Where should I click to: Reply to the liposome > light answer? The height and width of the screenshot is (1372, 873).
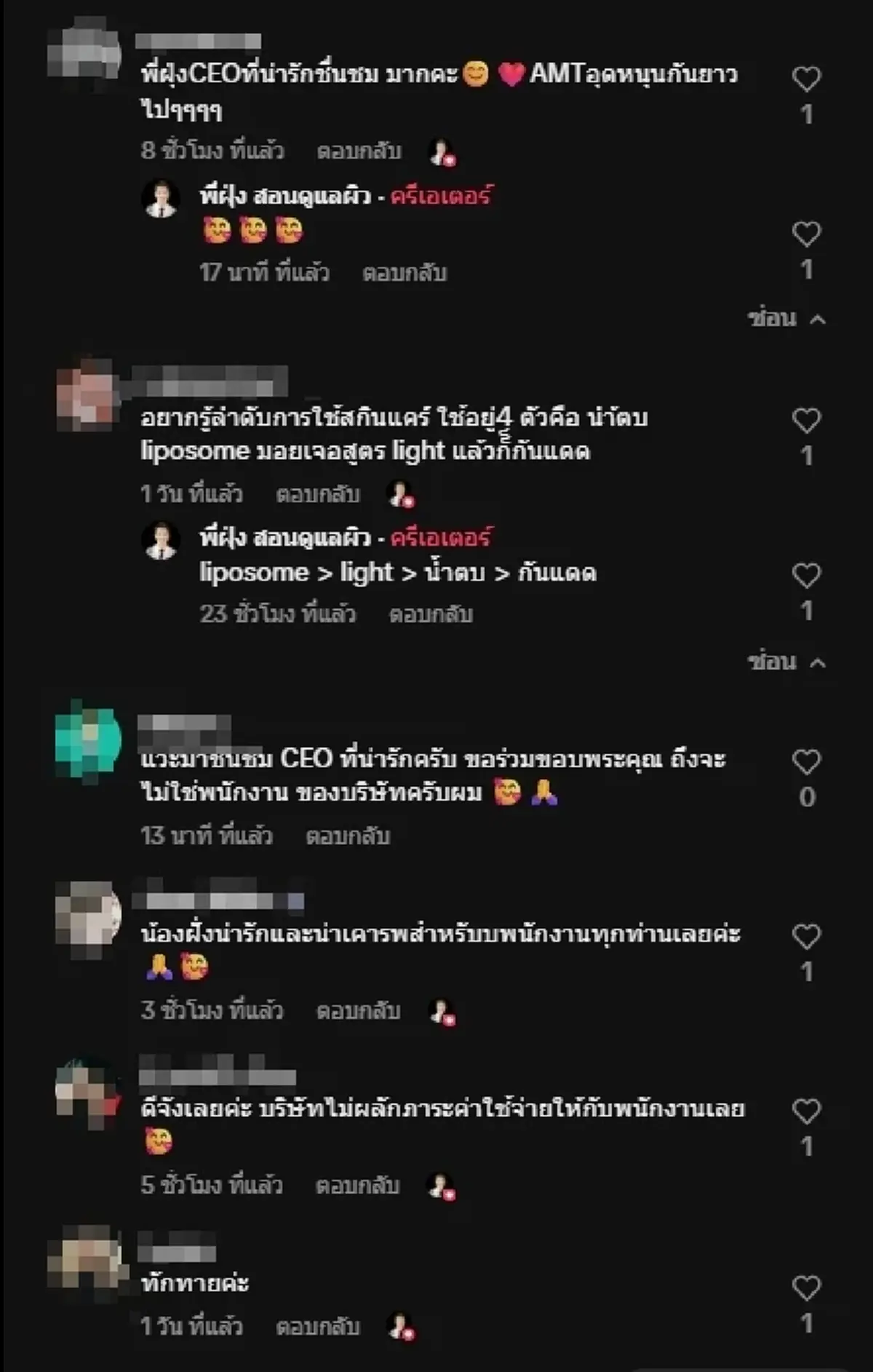click(431, 614)
